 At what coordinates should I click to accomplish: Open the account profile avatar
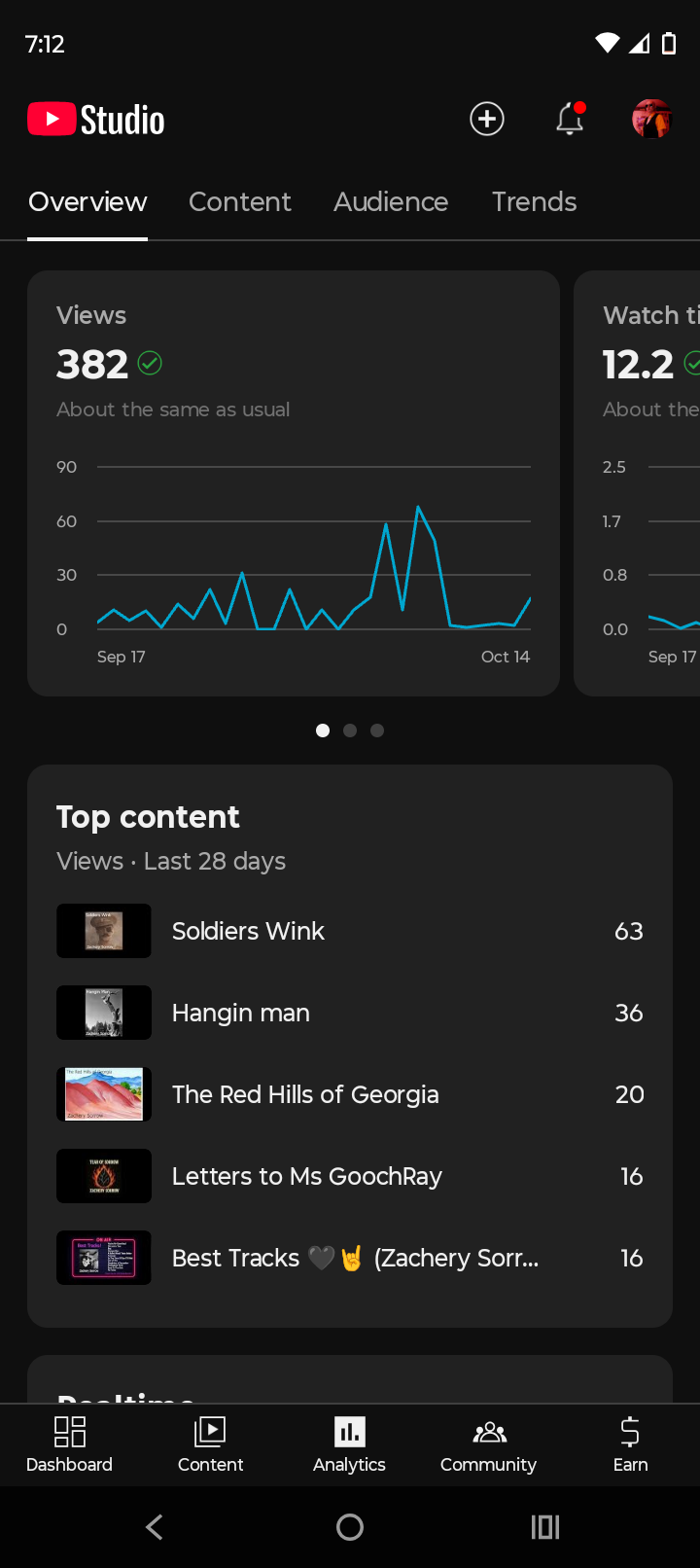tap(651, 119)
